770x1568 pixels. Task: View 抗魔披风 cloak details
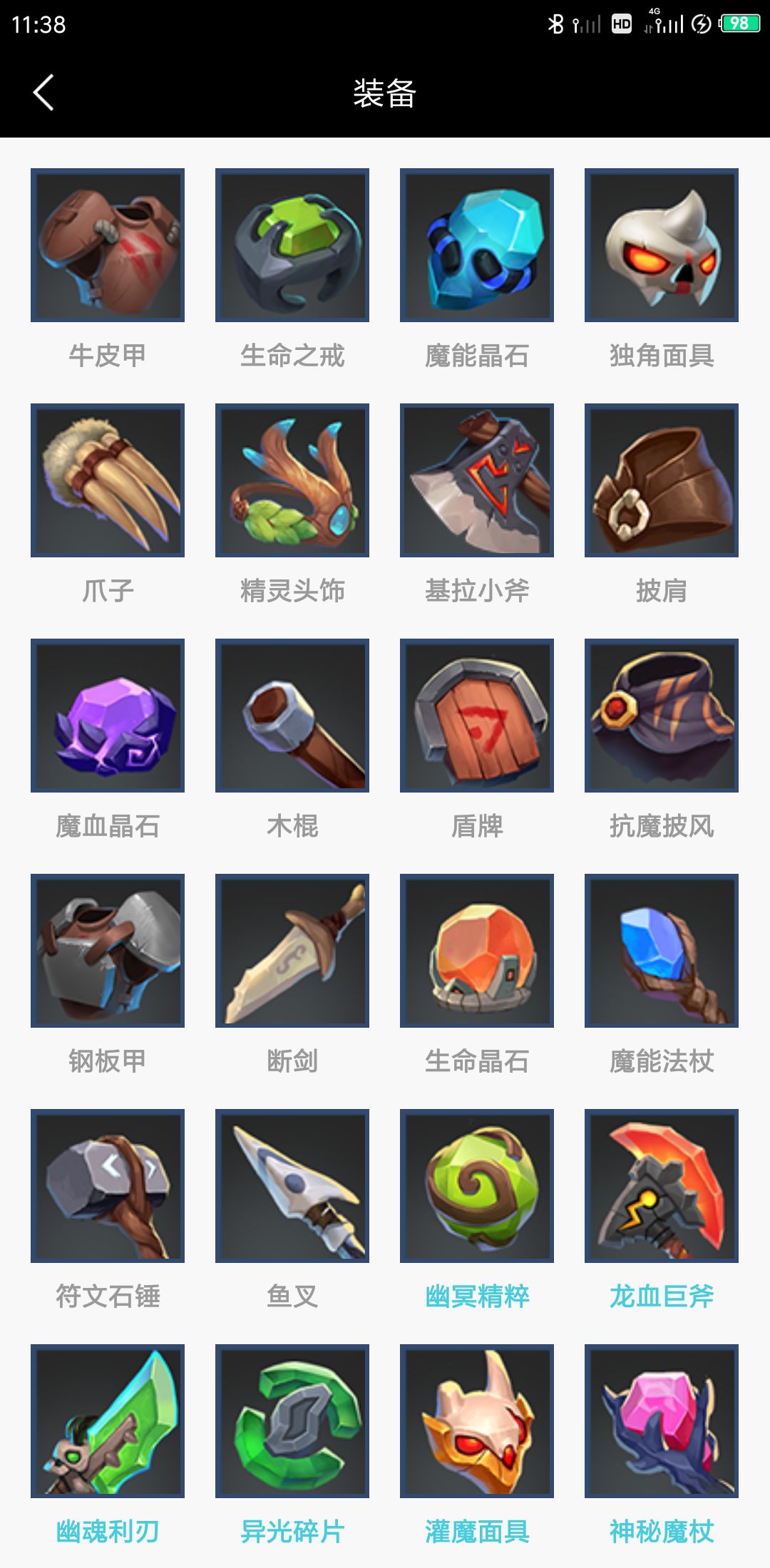tap(662, 716)
